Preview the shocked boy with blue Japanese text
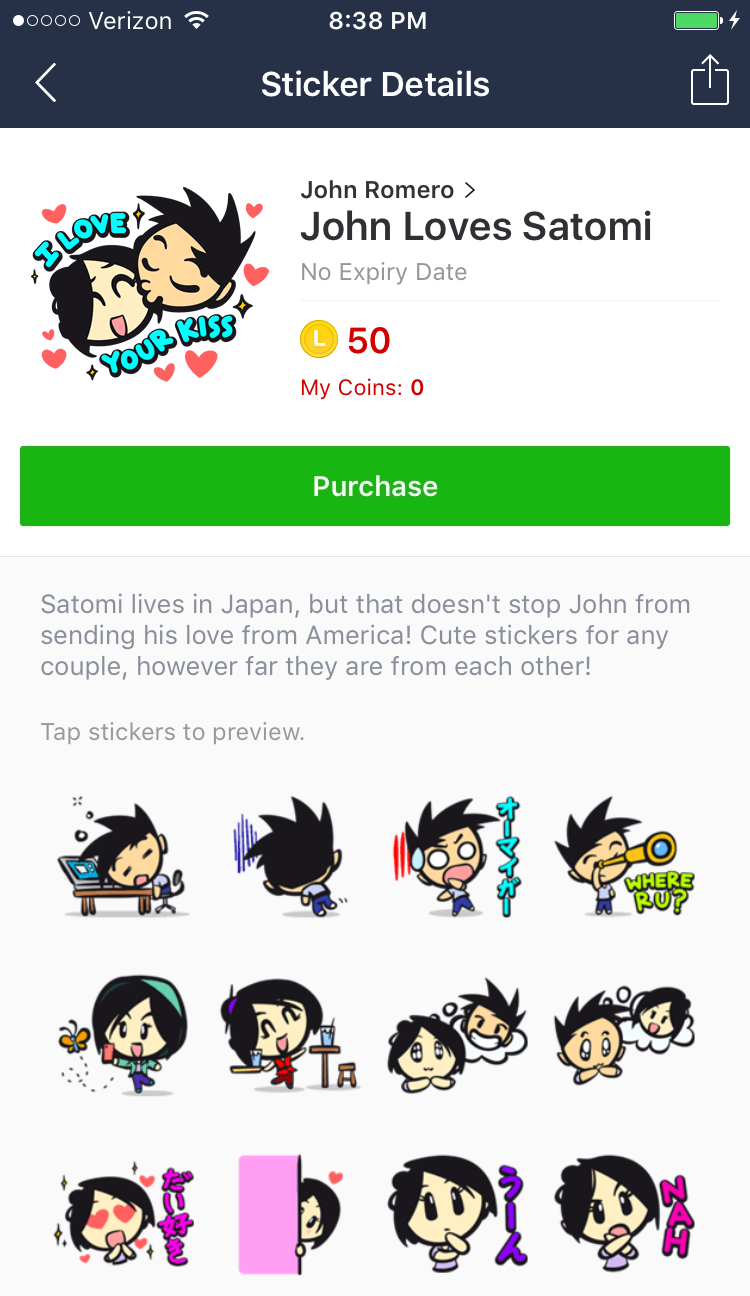Image resolution: width=750 pixels, height=1296 pixels. coord(459,858)
